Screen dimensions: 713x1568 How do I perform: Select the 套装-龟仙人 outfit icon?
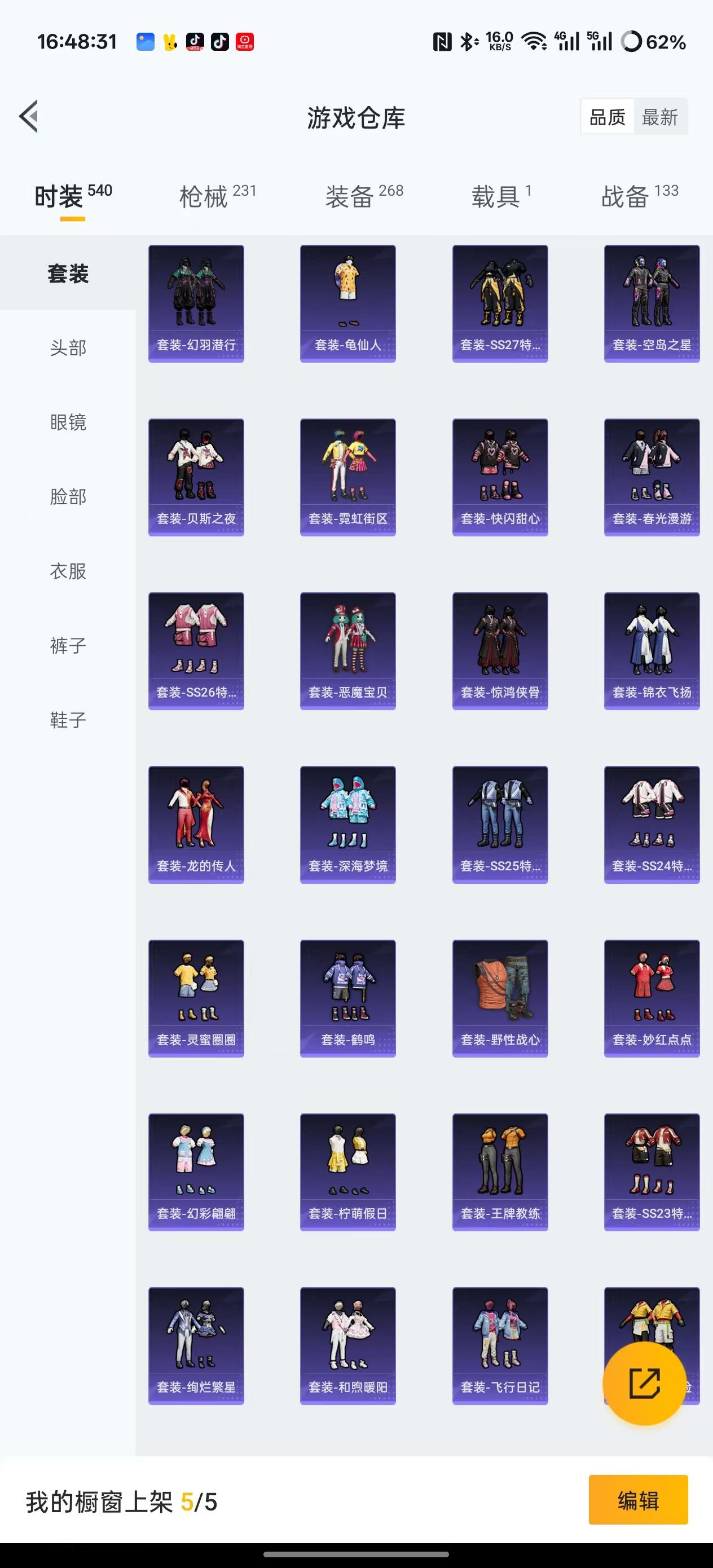pyautogui.click(x=347, y=302)
